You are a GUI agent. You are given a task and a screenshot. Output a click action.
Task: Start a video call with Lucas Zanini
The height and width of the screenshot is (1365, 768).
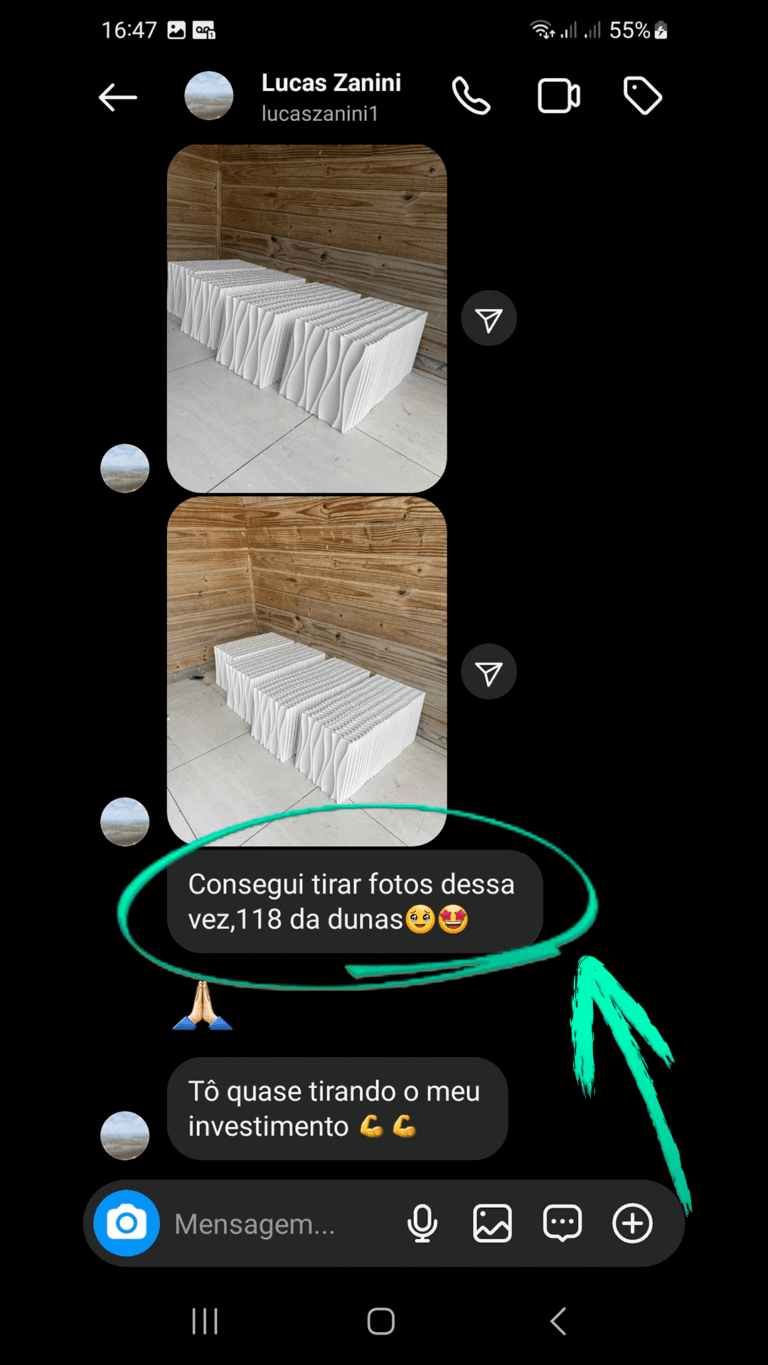point(558,96)
